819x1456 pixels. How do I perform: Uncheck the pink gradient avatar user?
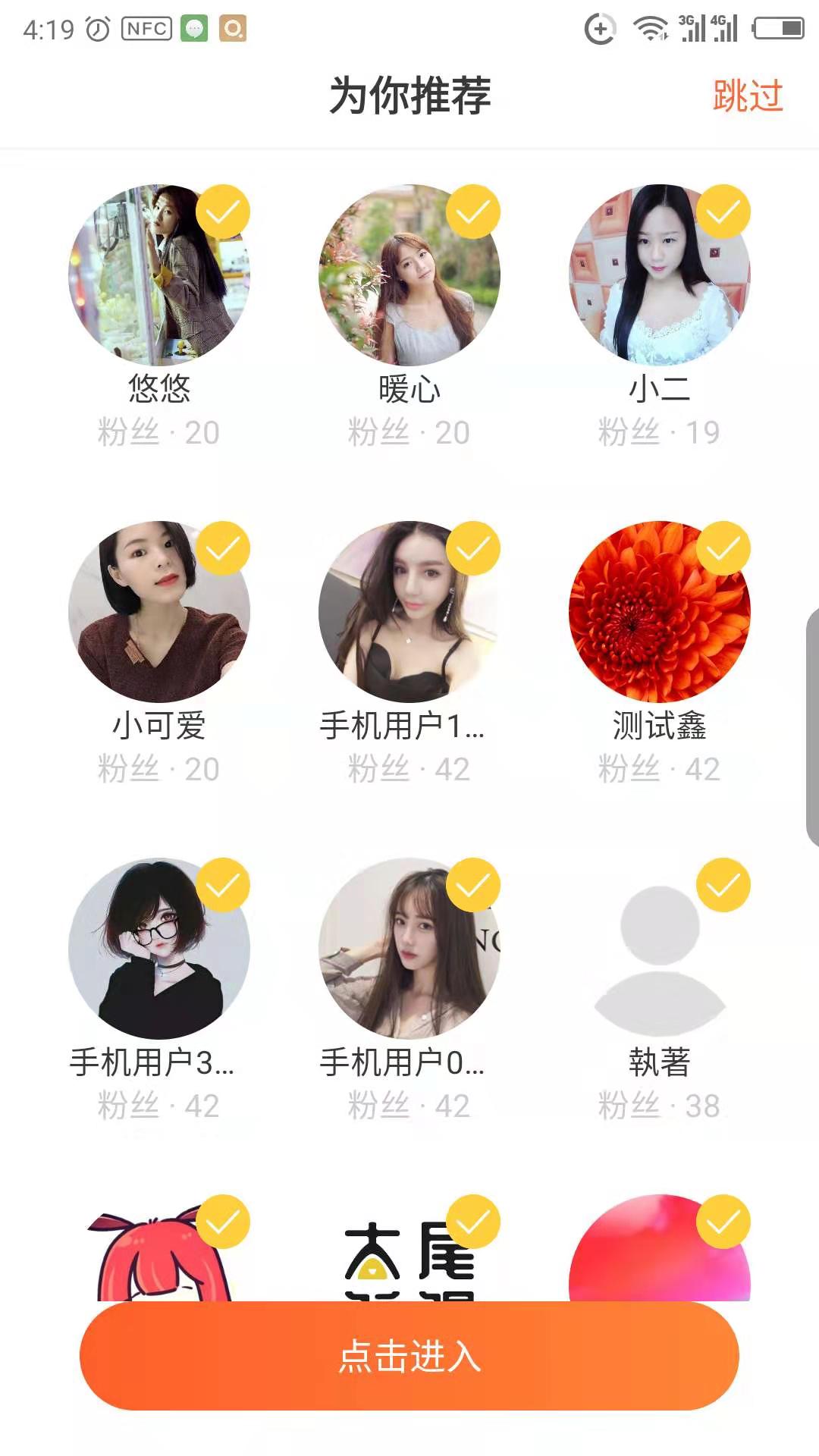pyautogui.click(x=723, y=1222)
